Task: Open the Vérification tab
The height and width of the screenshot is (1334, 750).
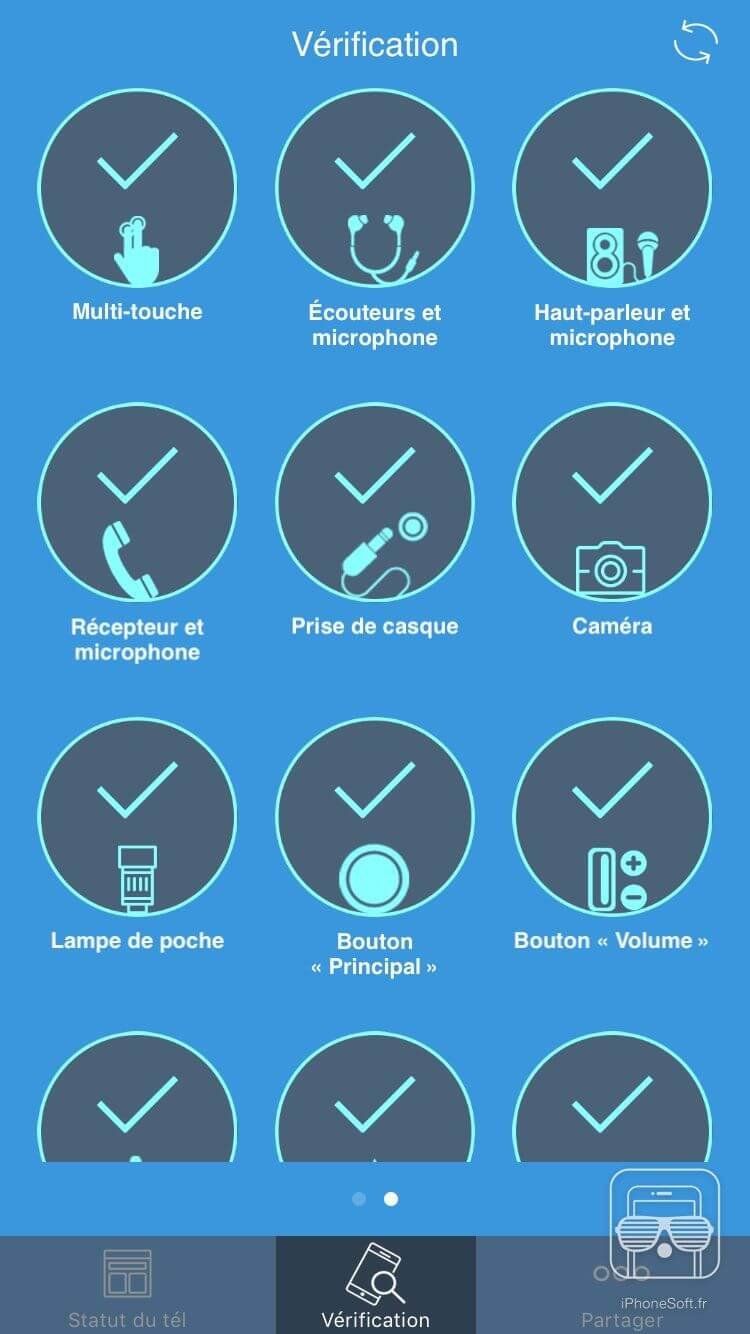Action: click(375, 1286)
